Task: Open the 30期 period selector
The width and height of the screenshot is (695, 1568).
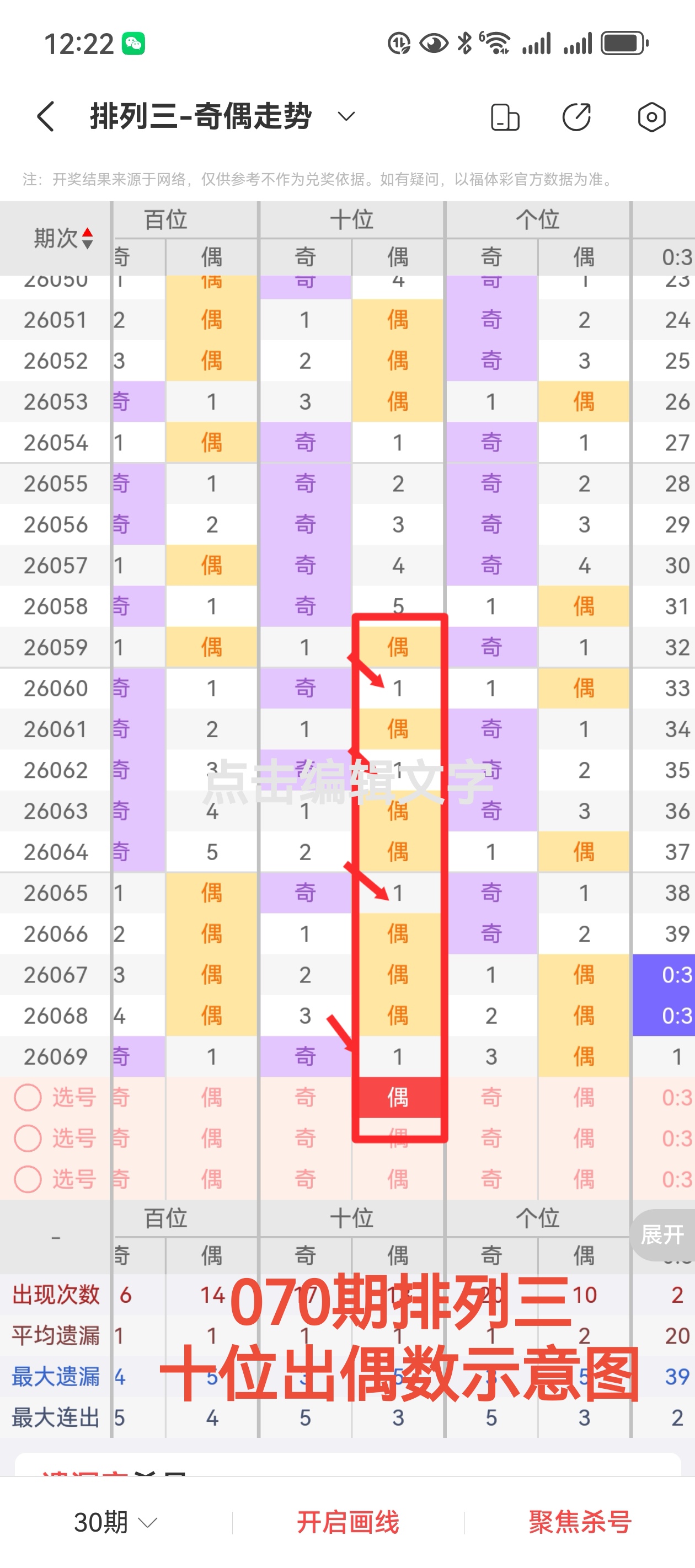Action: [116, 1522]
